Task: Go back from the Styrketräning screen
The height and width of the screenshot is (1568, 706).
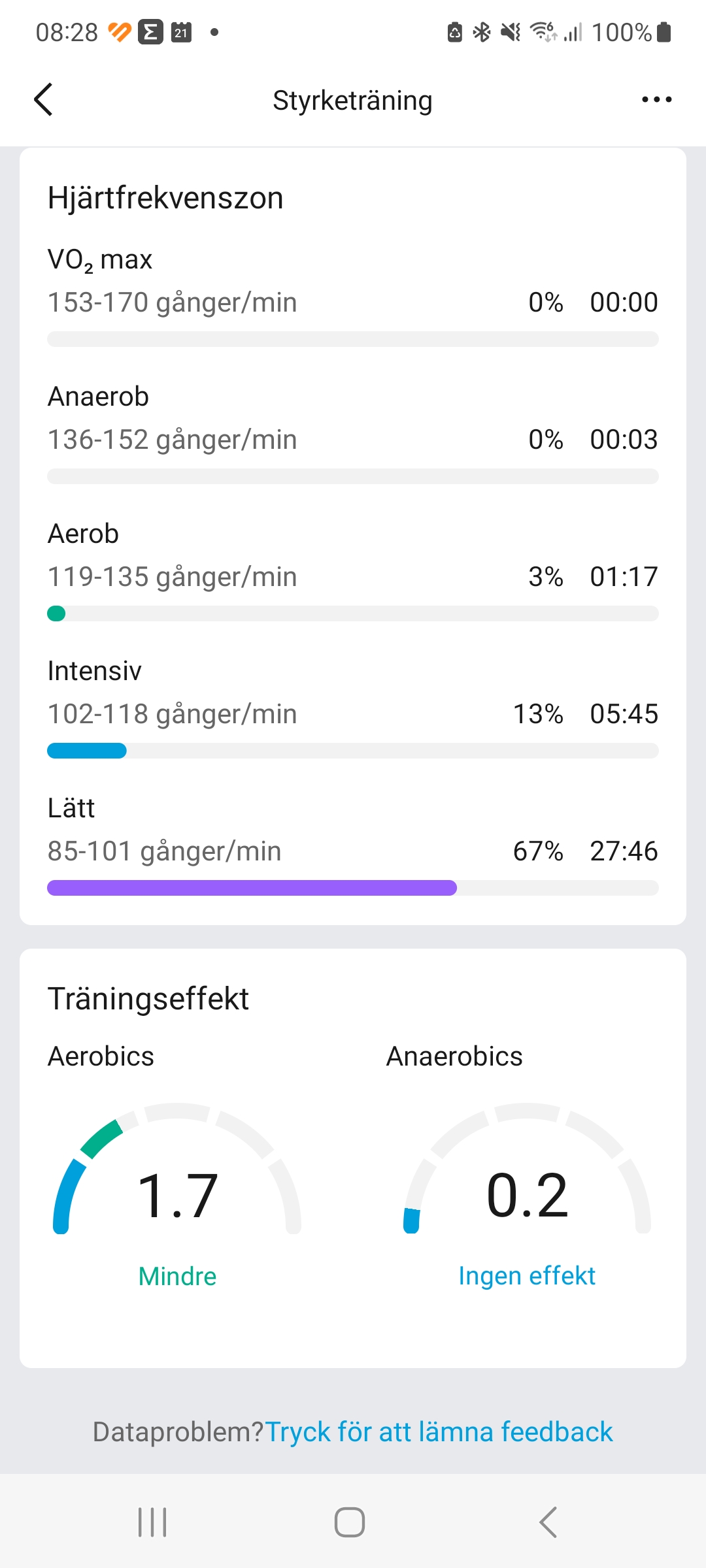Action: pyautogui.click(x=43, y=100)
